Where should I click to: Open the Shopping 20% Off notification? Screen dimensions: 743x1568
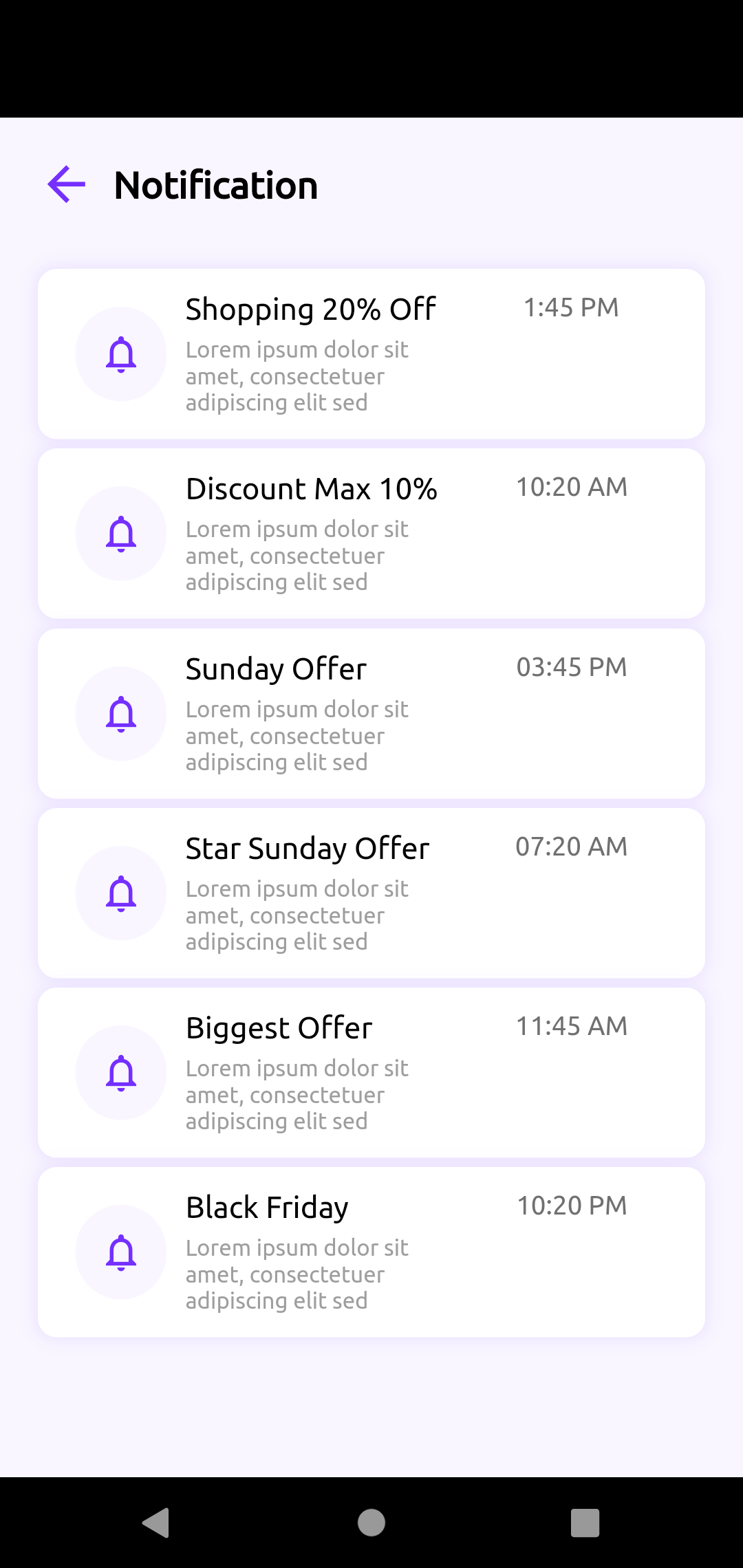tap(371, 354)
